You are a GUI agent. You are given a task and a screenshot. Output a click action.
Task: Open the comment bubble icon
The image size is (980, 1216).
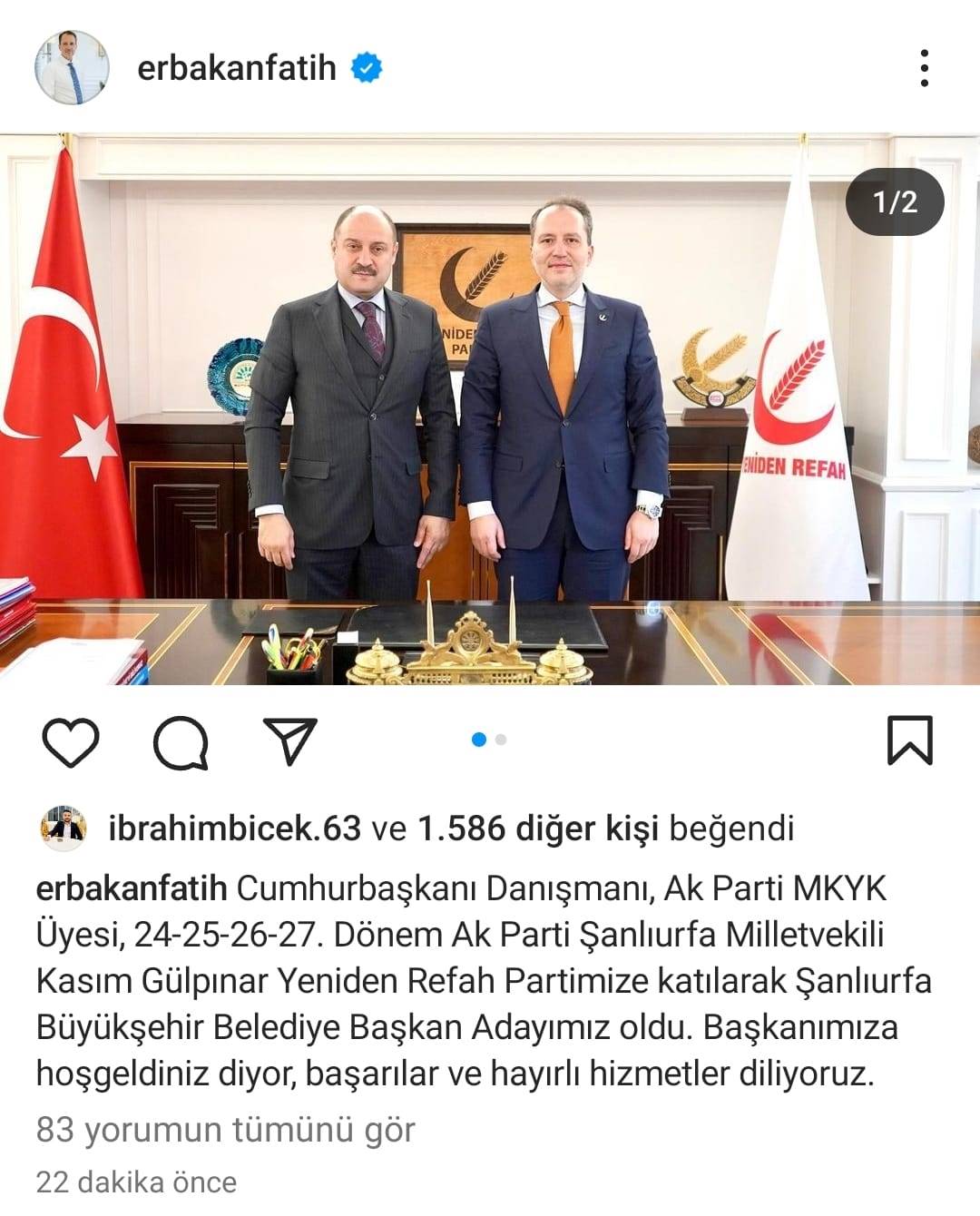[x=181, y=742]
